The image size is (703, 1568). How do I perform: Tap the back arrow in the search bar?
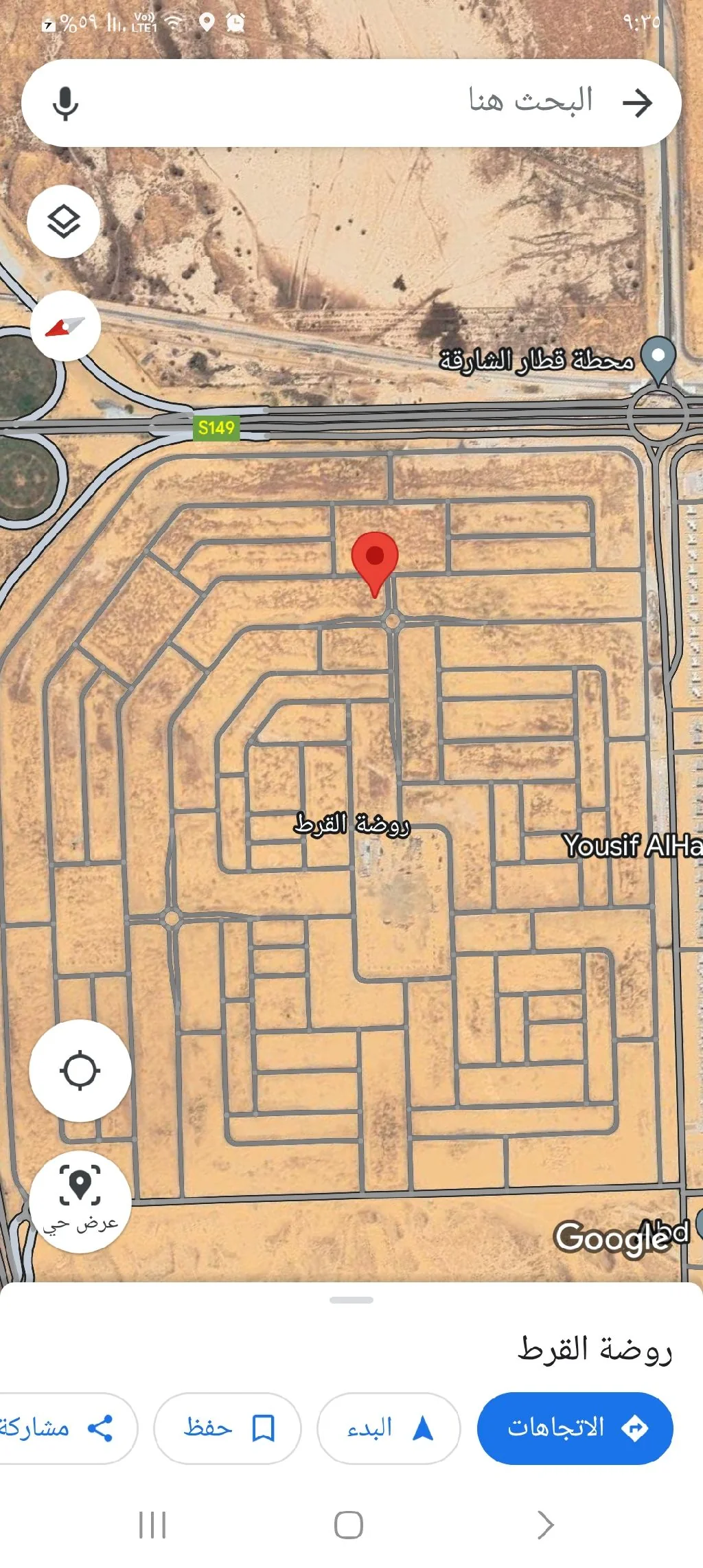pos(638,103)
